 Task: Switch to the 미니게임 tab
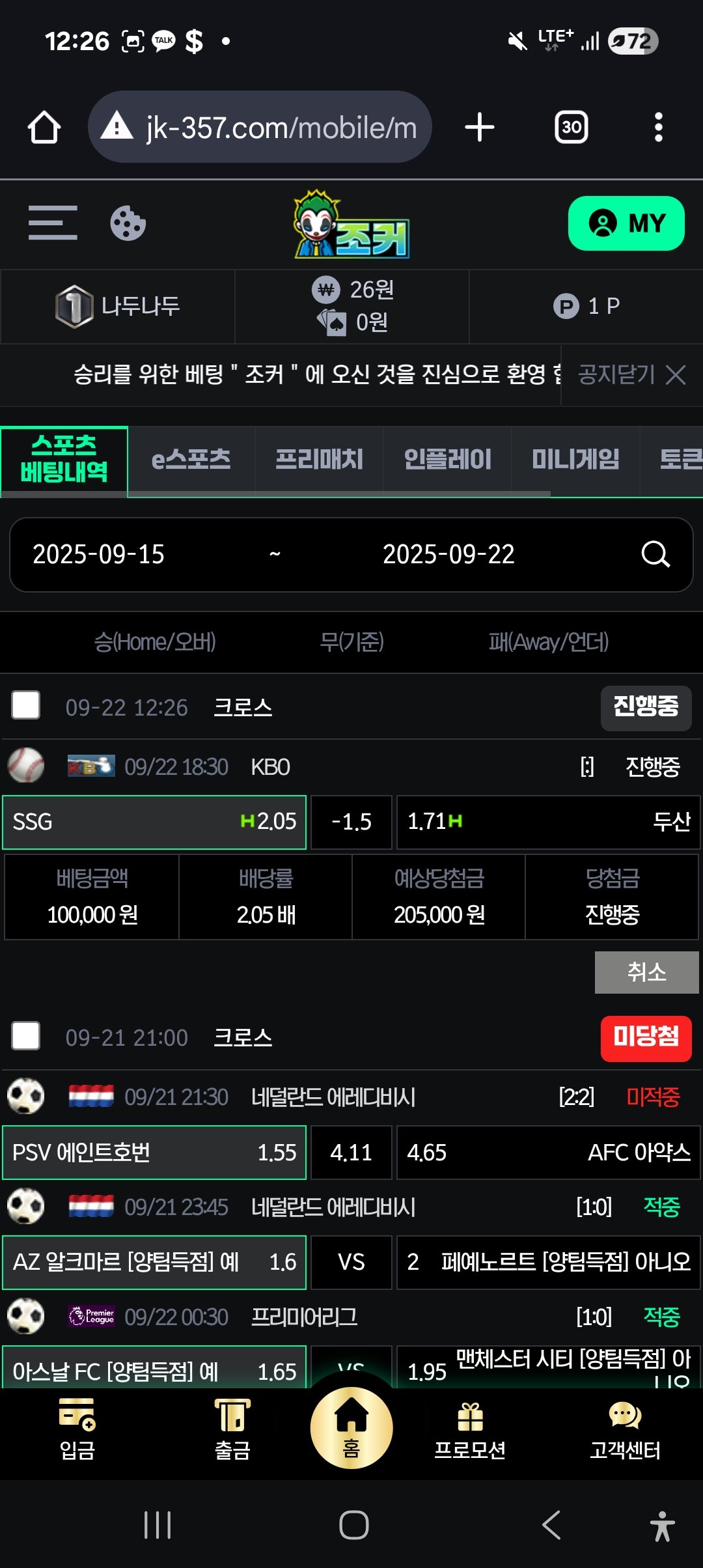pyautogui.click(x=575, y=460)
